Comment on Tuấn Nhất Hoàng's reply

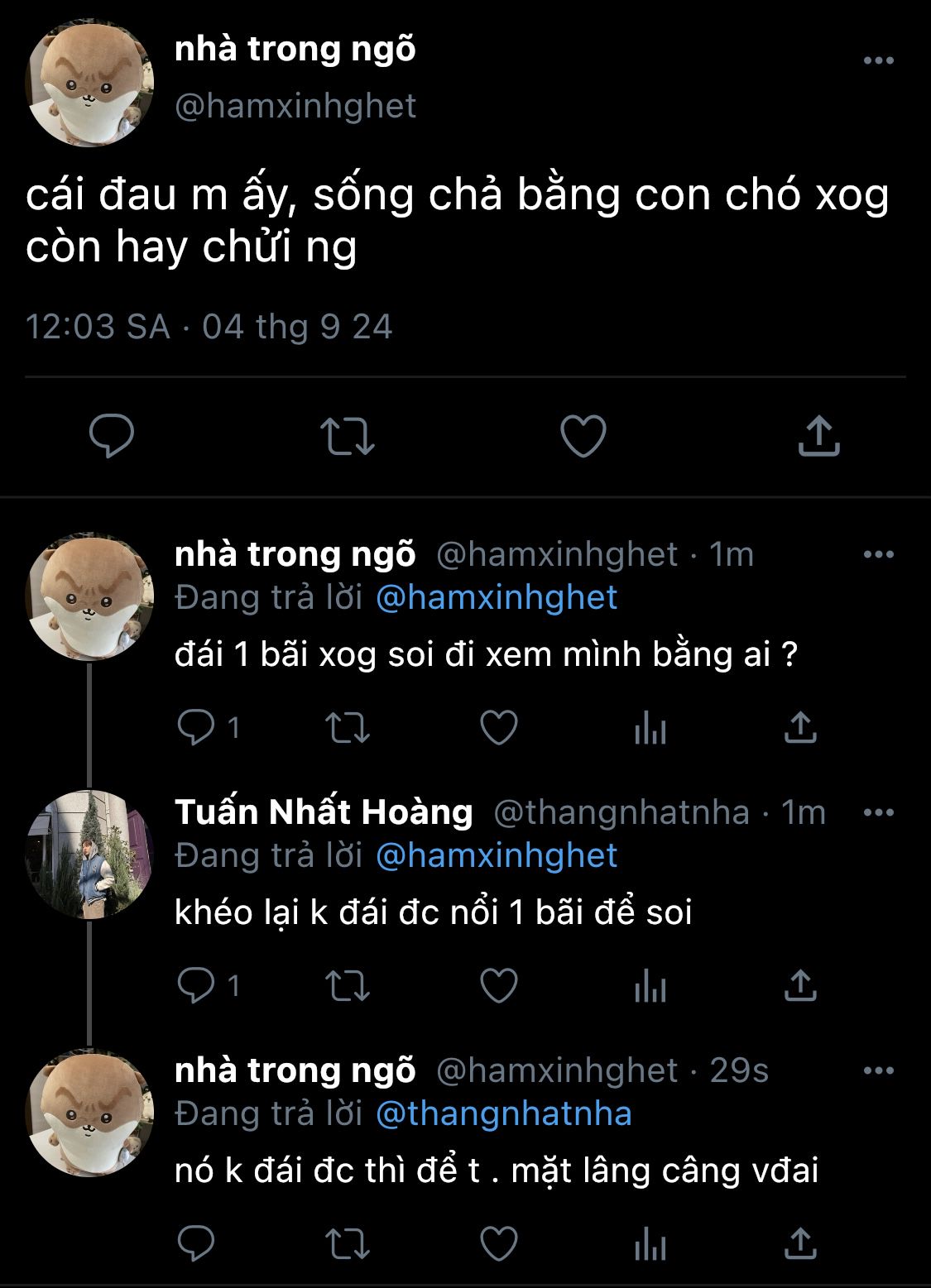(x=197, y=985)
